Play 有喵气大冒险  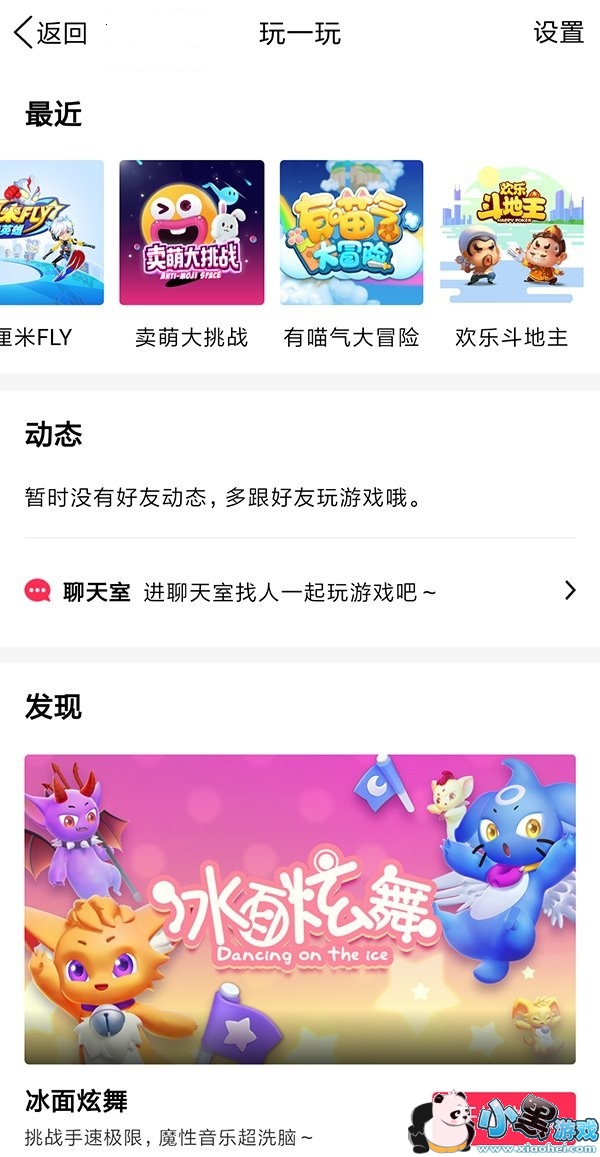click(351, 233)
